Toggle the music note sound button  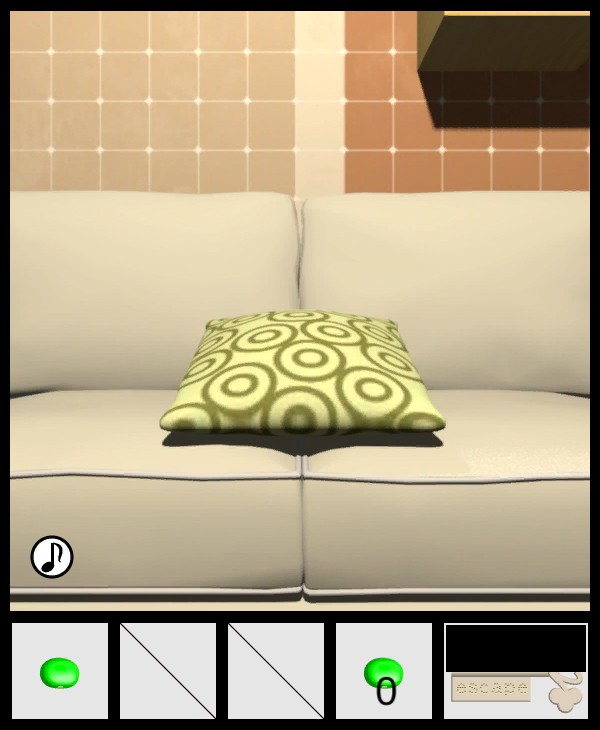tap(52, 557)
